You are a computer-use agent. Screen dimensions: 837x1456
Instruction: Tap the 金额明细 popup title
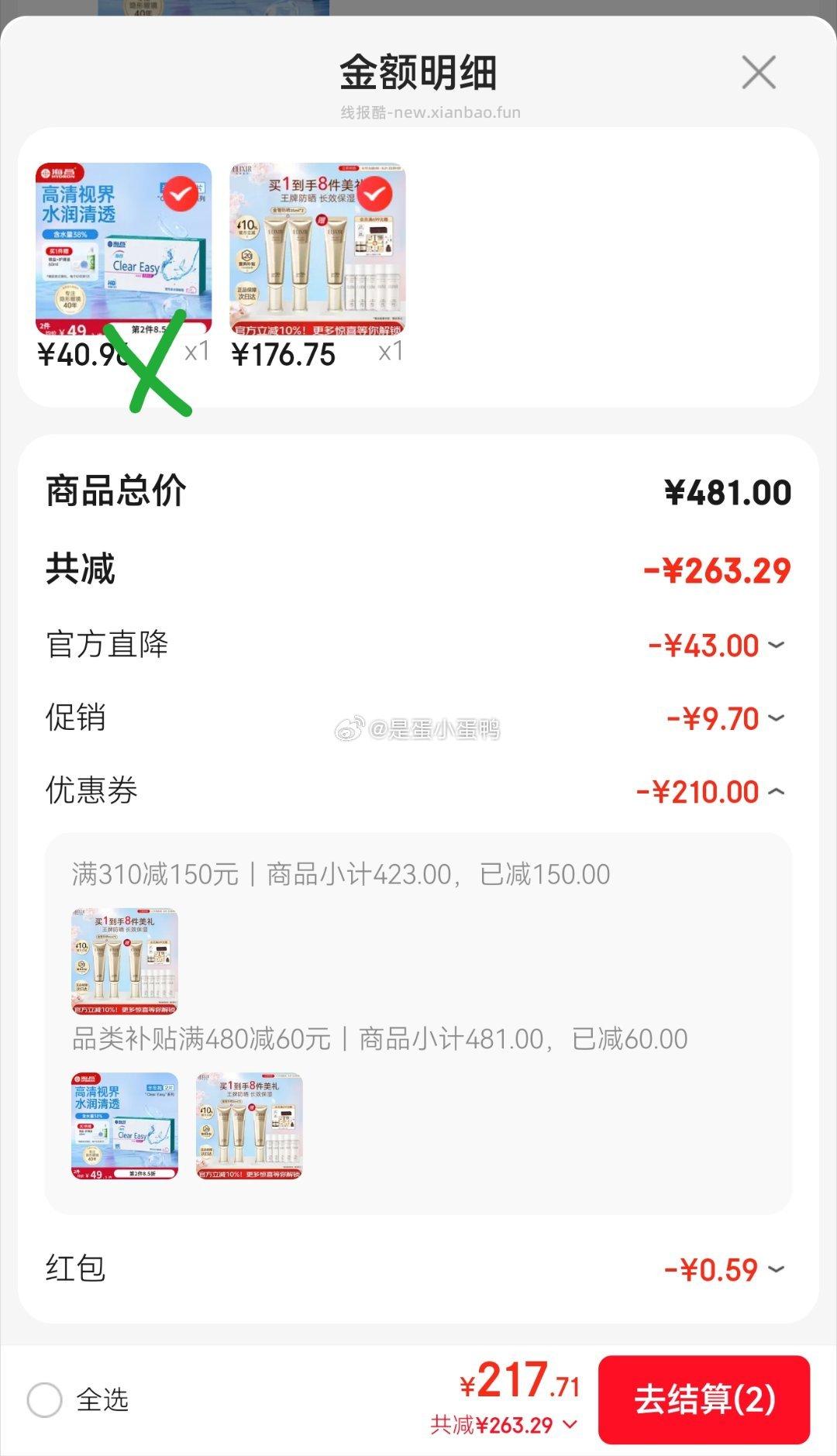click(x=418, y=72)
